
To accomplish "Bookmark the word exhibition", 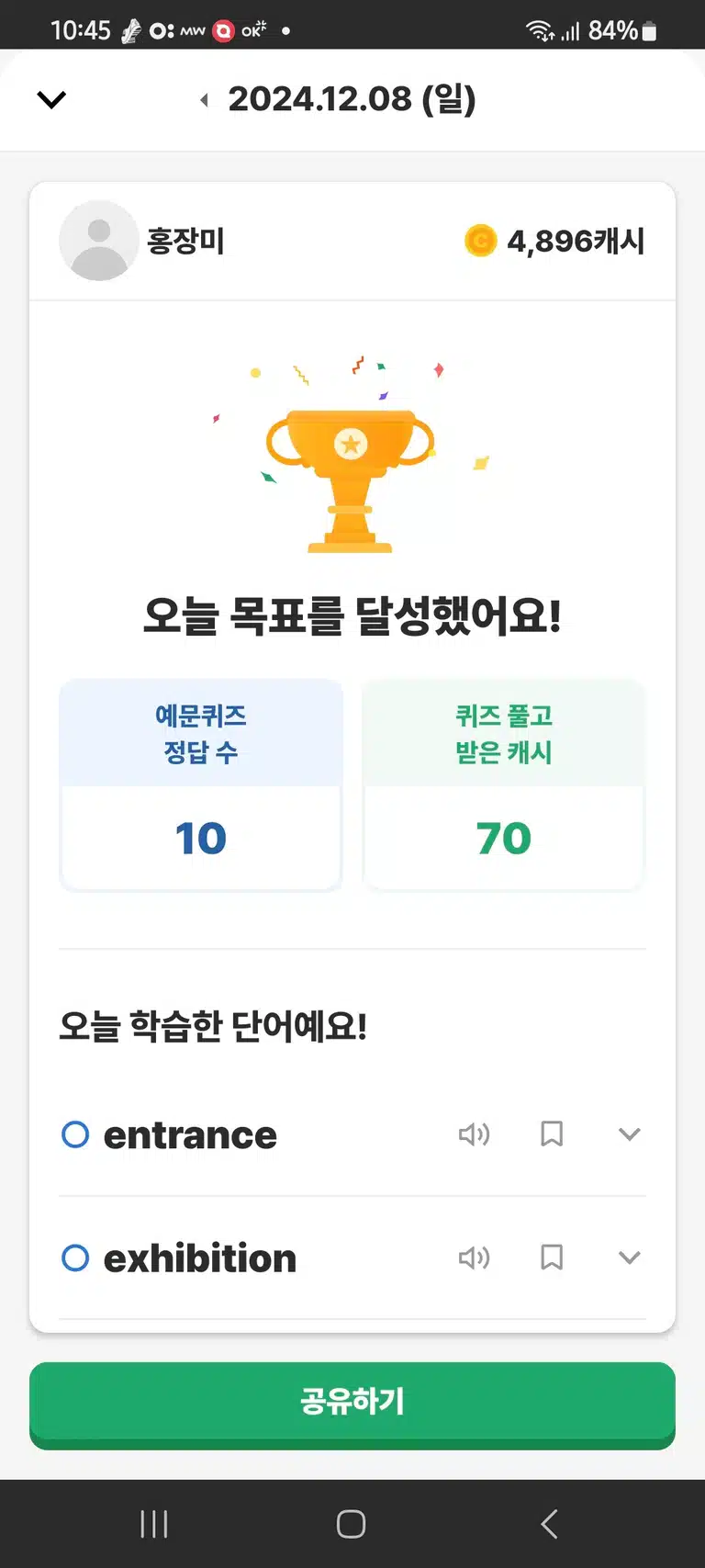I will 552,1258.
